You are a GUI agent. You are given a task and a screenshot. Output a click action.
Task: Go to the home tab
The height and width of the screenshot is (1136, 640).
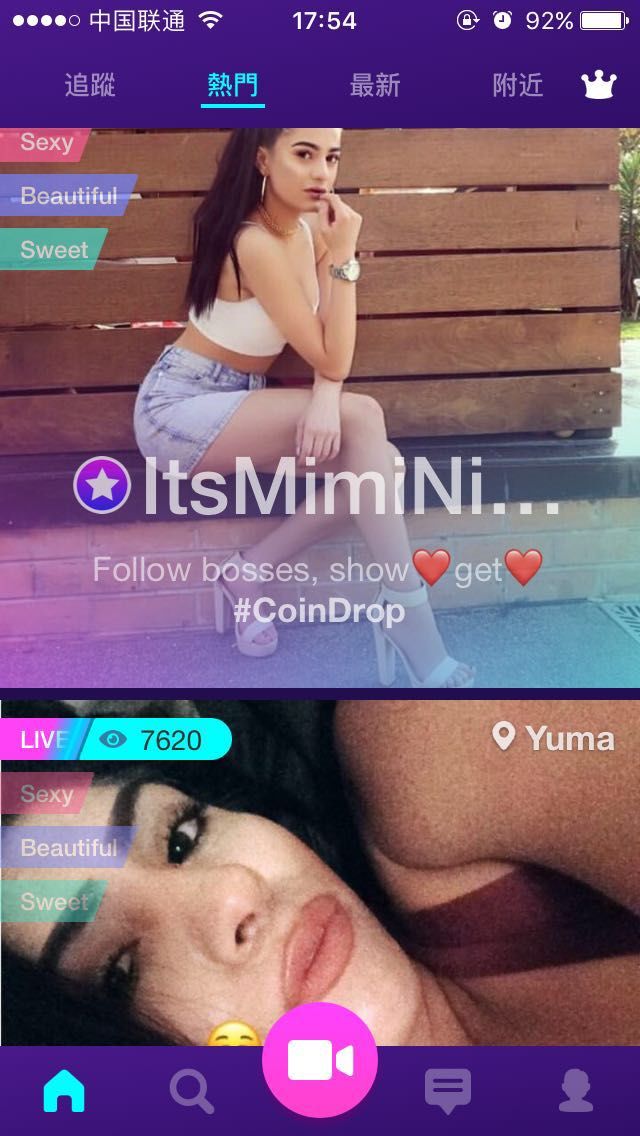coord(64,1091)
